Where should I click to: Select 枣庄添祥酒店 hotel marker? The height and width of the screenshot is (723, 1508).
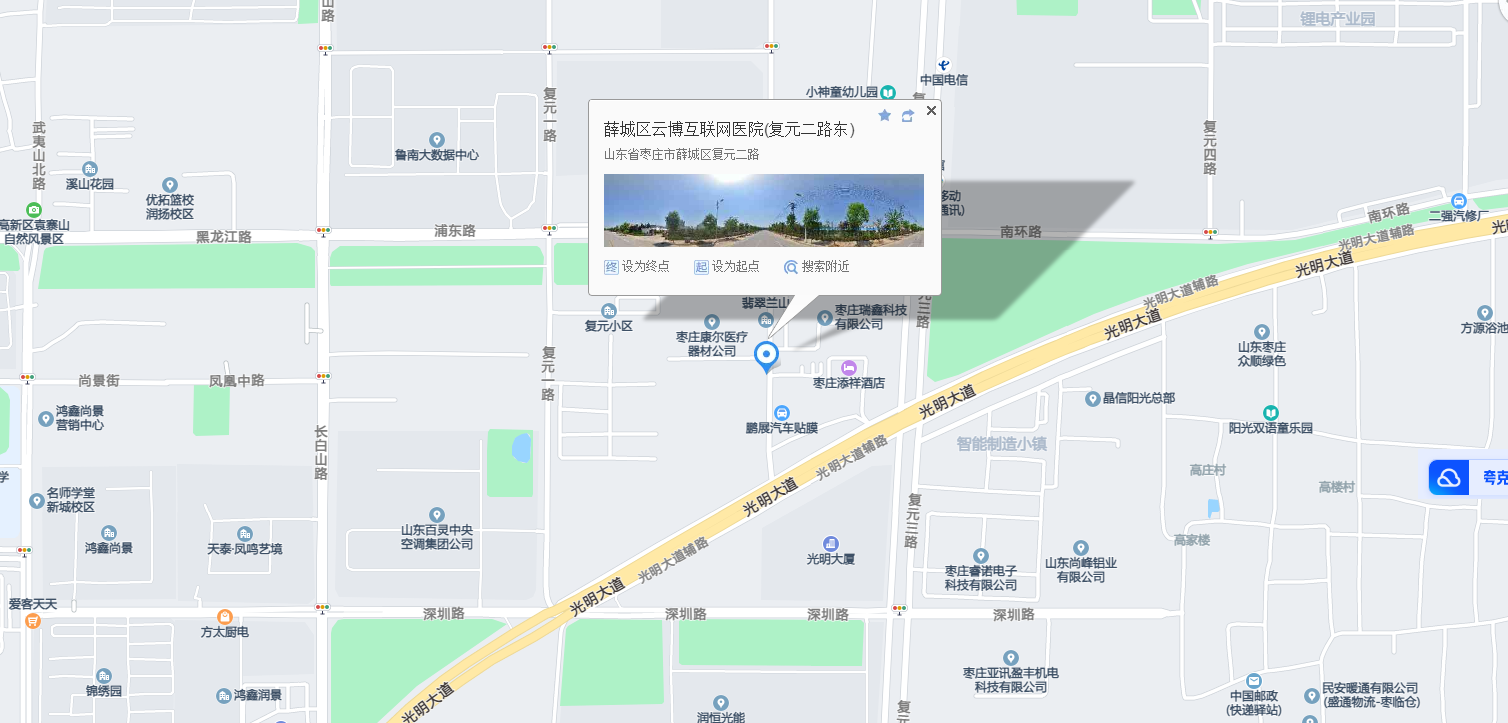849,367
